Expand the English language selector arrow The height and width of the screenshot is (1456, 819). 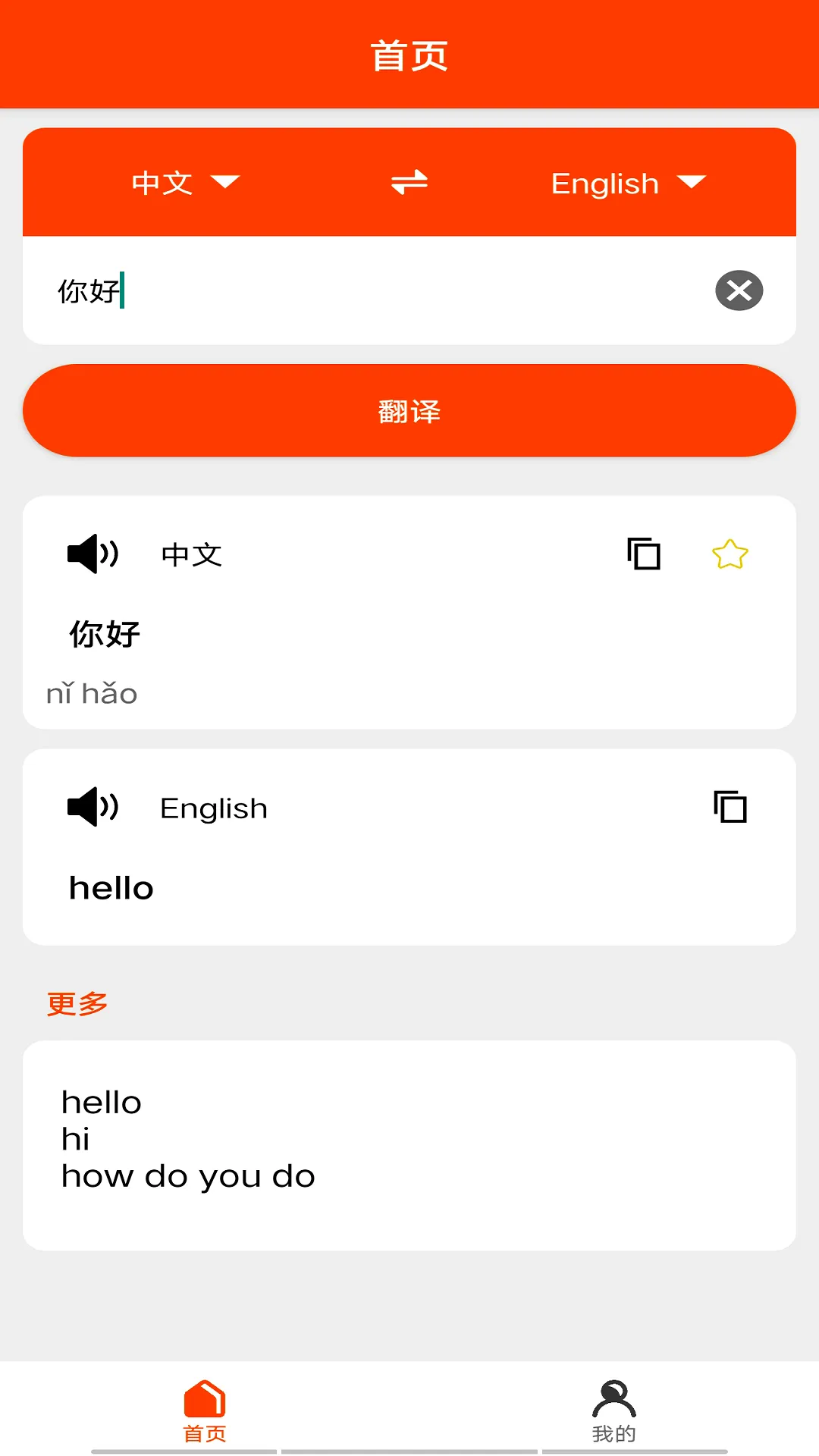coord(691,183)
